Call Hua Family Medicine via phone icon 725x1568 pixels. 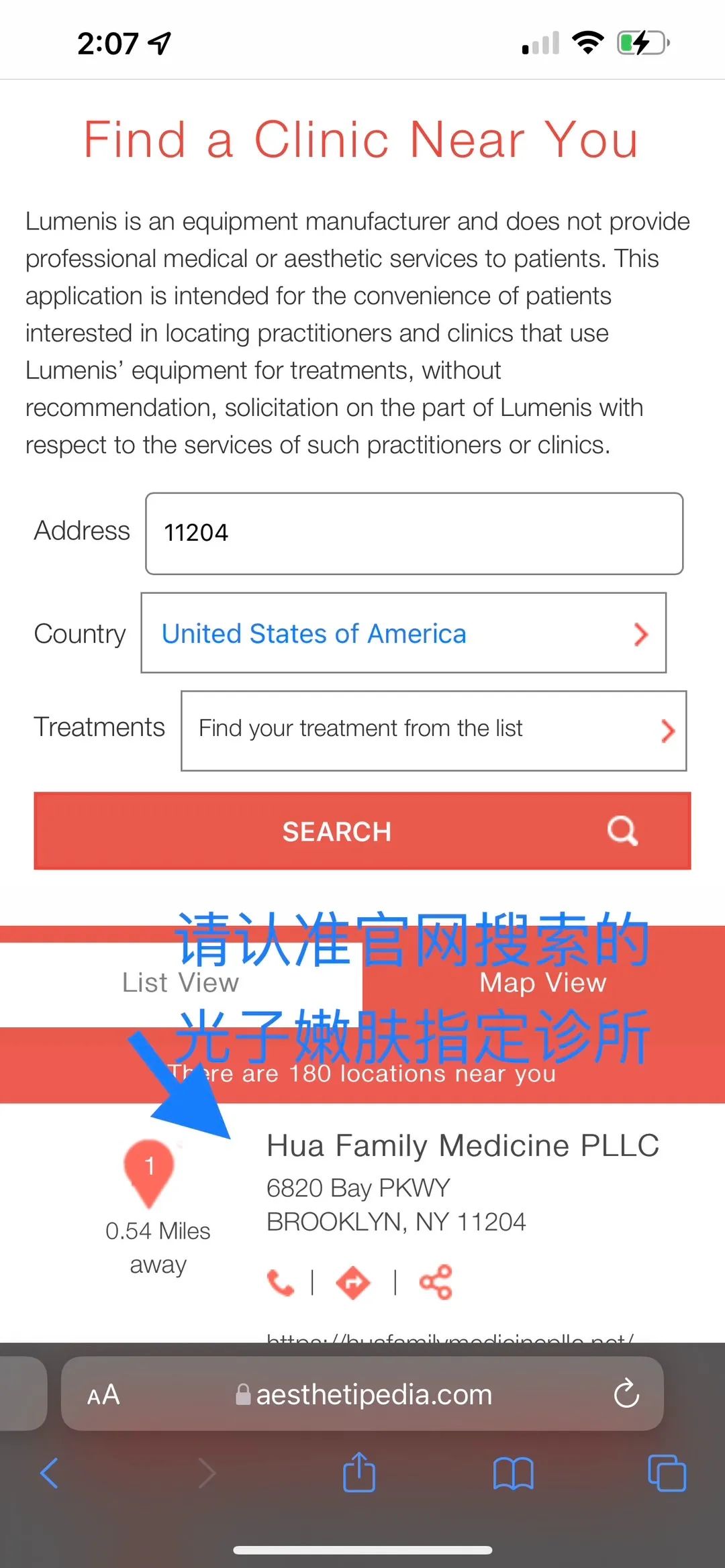point(281,1282)
